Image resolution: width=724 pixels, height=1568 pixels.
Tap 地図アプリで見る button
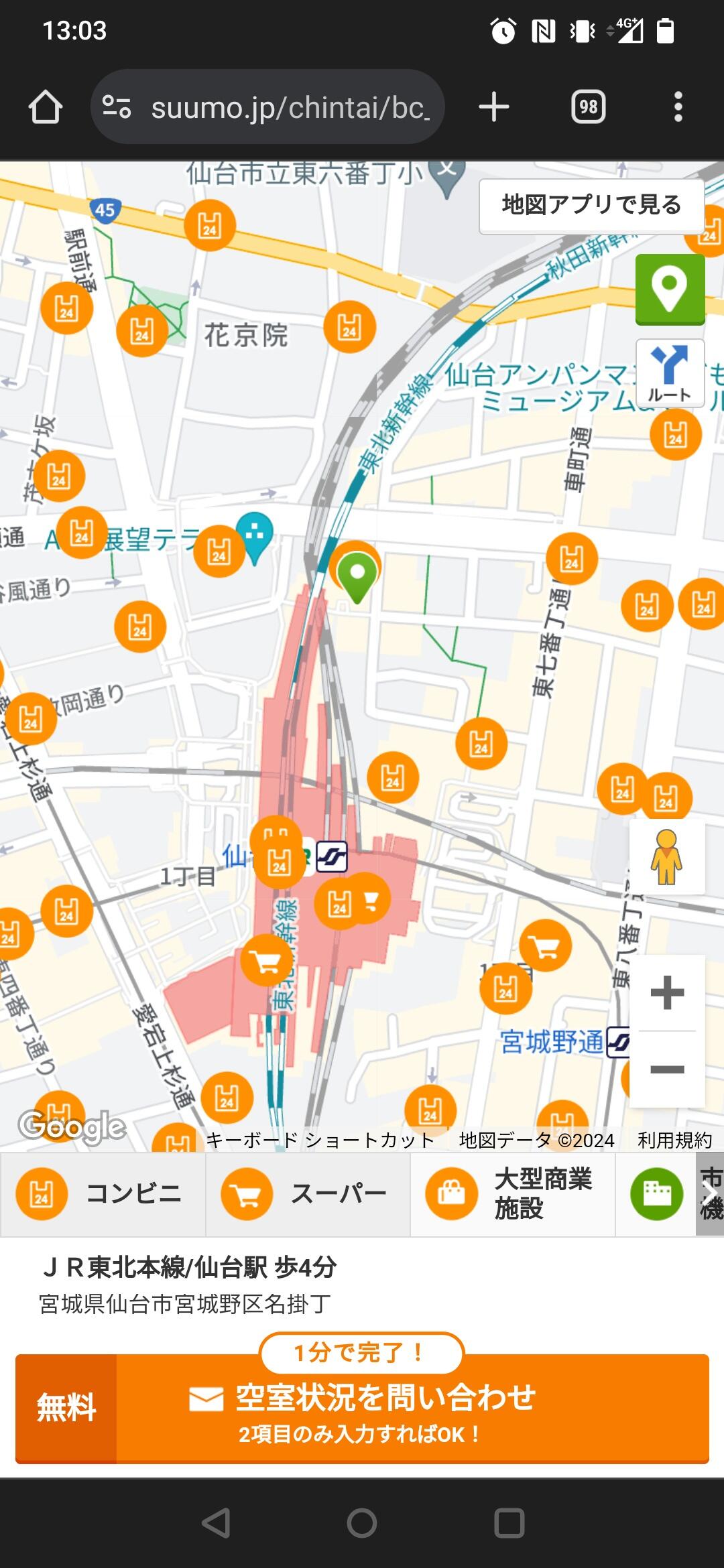(x=591, y=205)
